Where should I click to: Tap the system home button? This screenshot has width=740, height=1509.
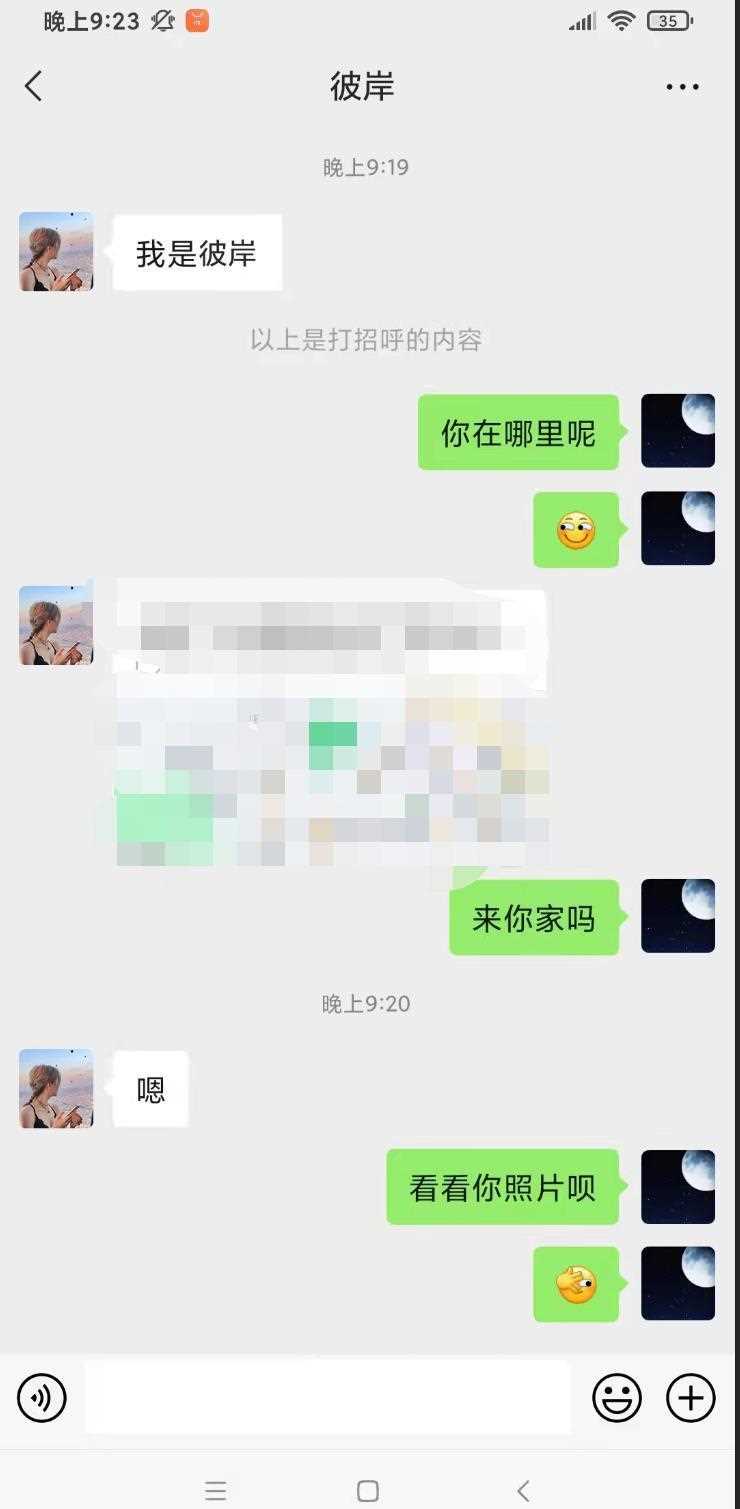368,1491
